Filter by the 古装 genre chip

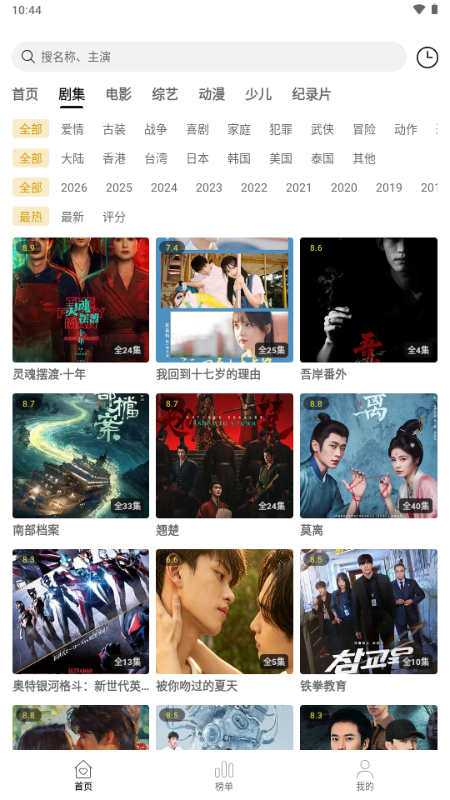coord(114,129)
